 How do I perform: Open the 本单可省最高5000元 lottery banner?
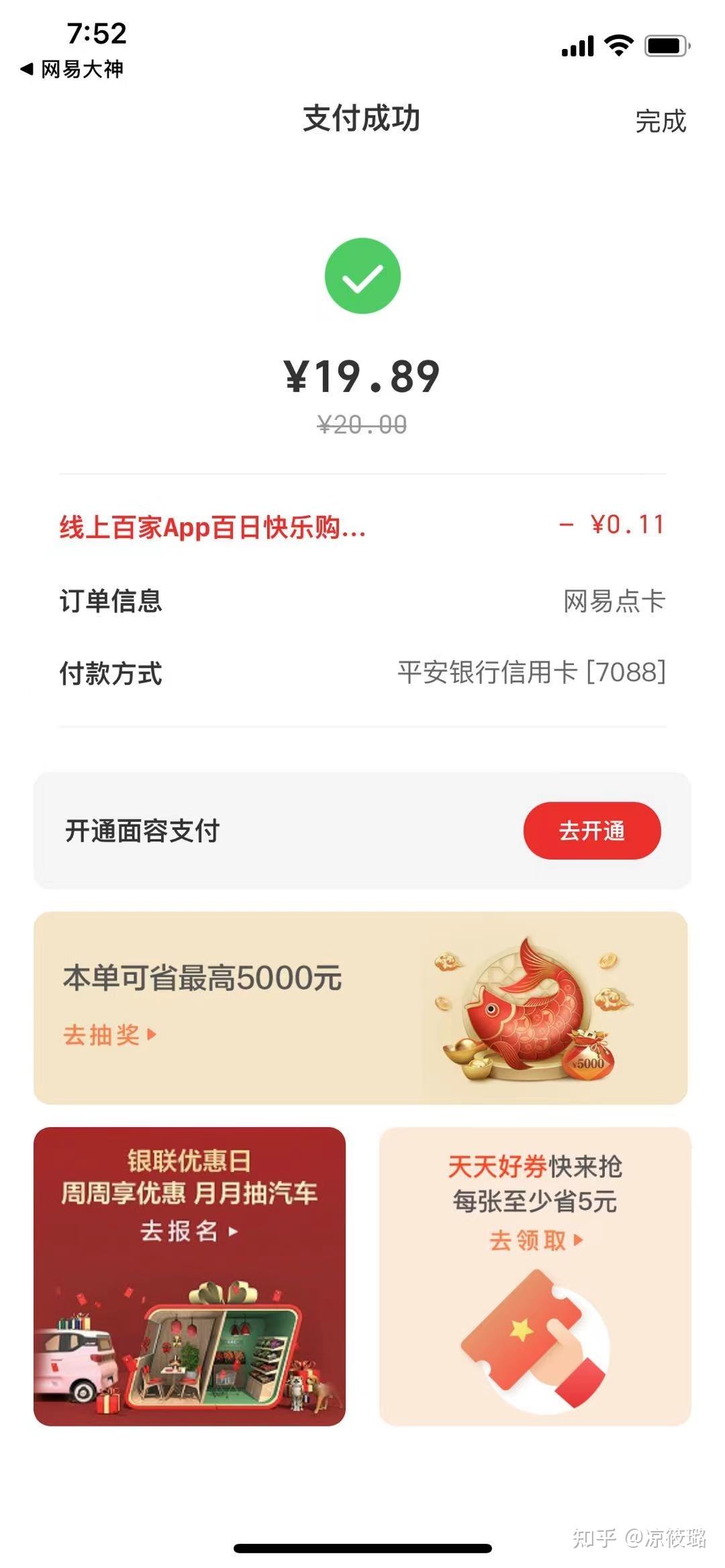pyautogui.click(x=360, y=1008)
